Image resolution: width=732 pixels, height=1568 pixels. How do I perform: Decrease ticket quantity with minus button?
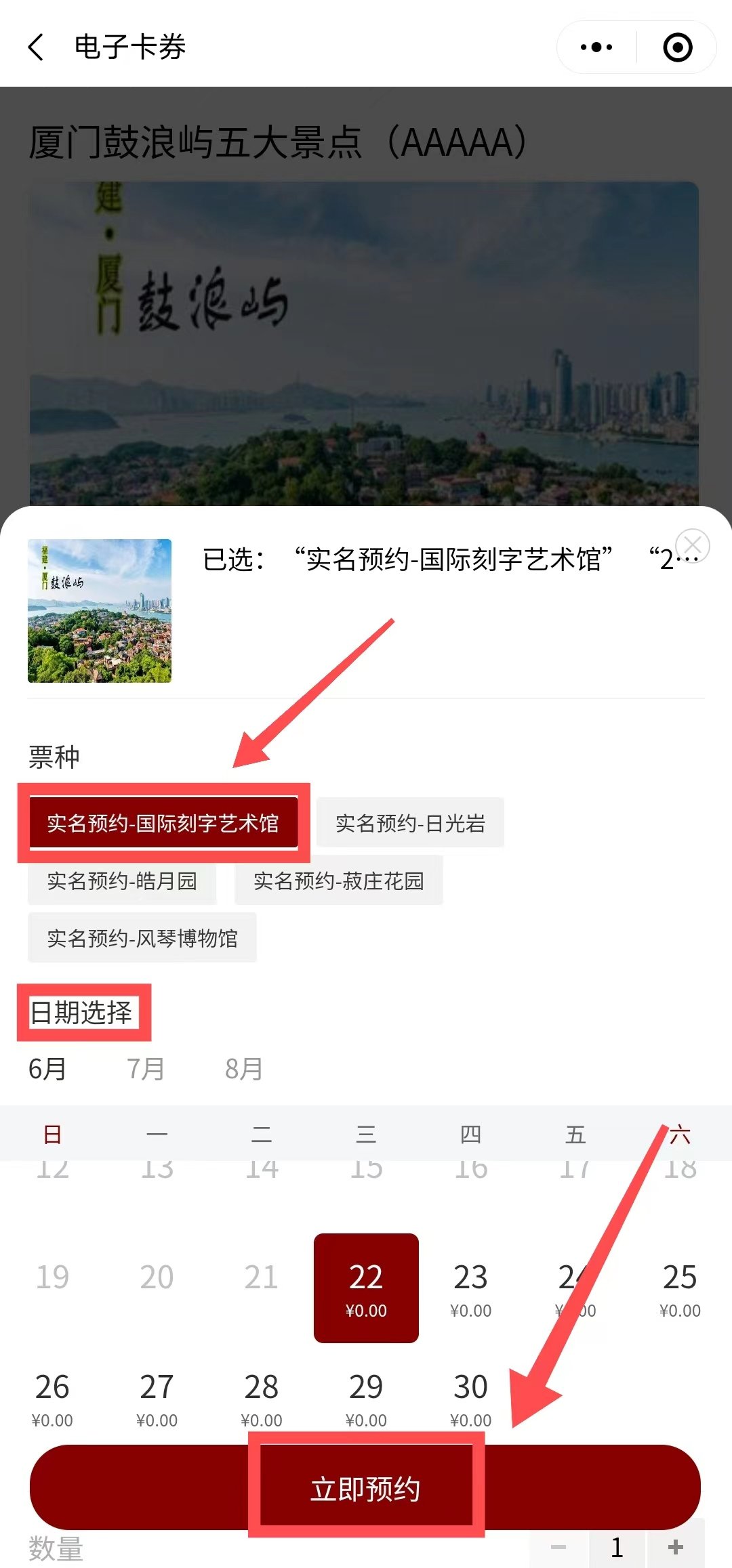click(558, 1548)
